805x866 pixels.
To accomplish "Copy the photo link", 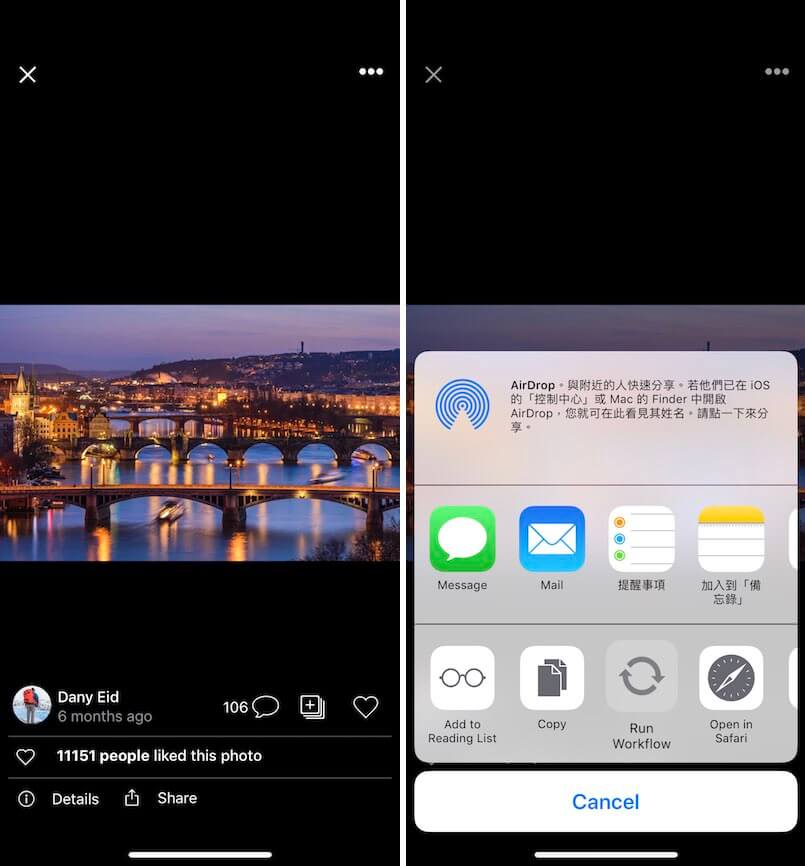I will pos(552,679).
